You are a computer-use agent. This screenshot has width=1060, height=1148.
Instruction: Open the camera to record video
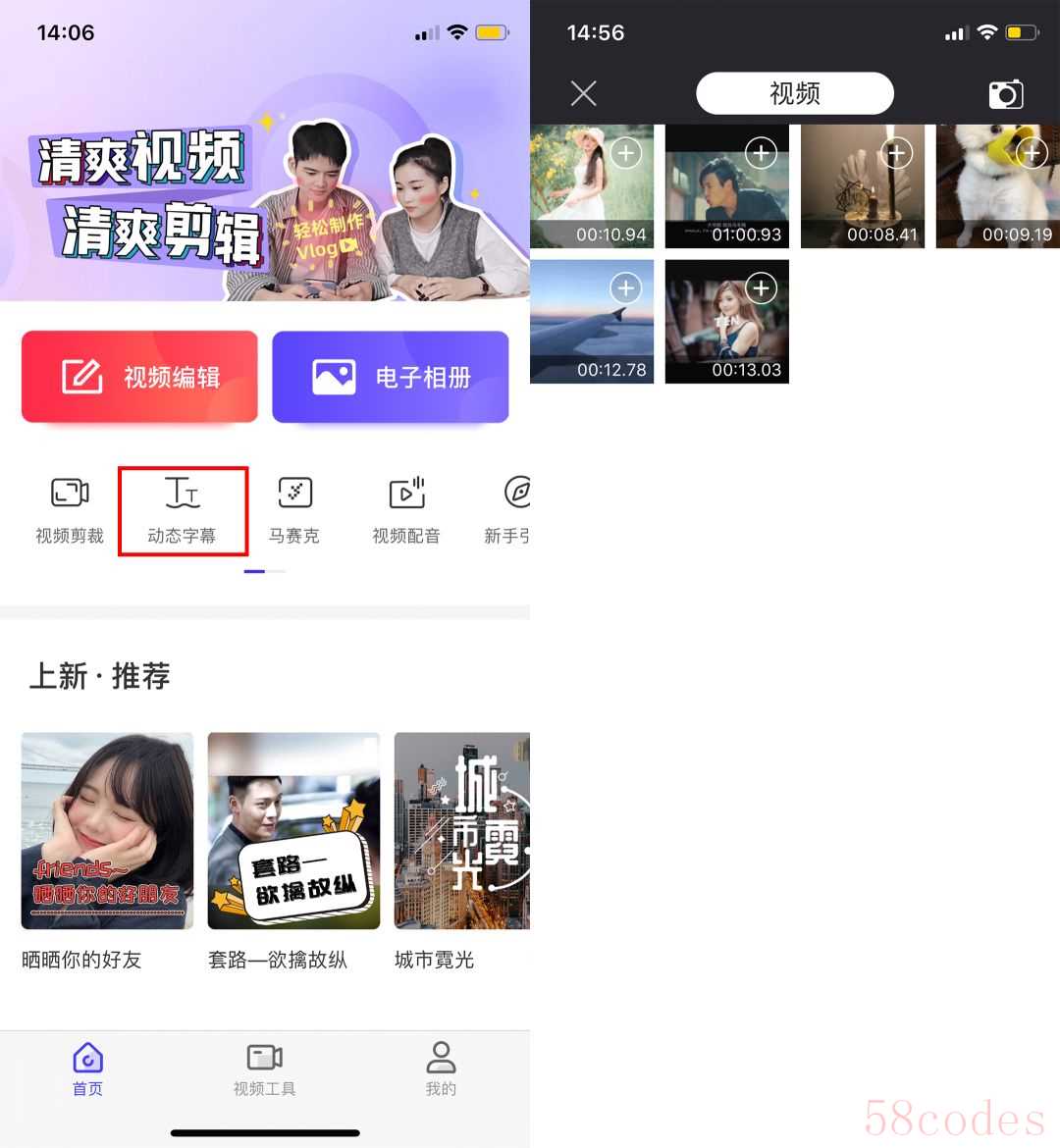pos(1006,94)
